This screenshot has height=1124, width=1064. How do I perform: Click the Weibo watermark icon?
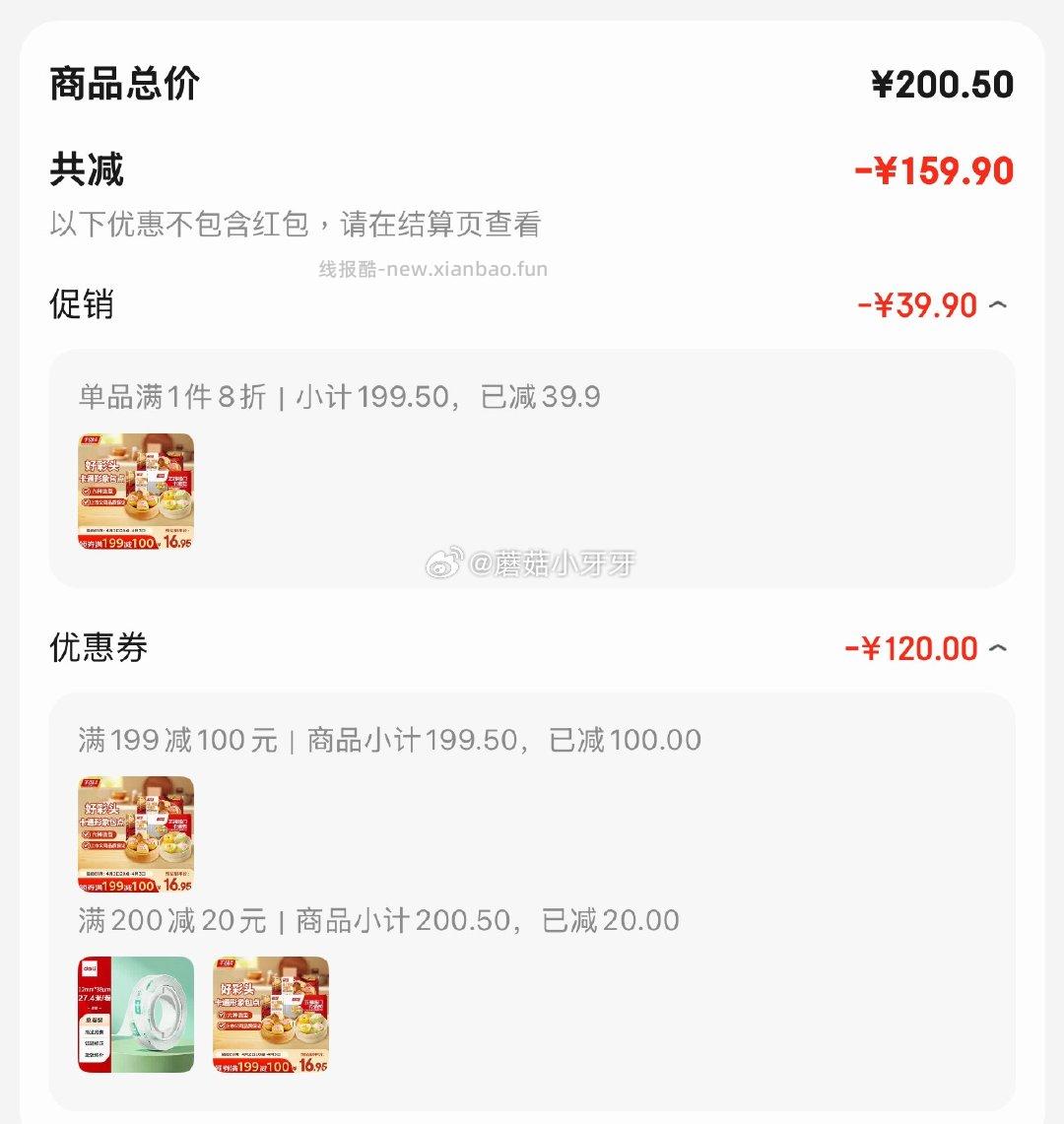[445, 562]
